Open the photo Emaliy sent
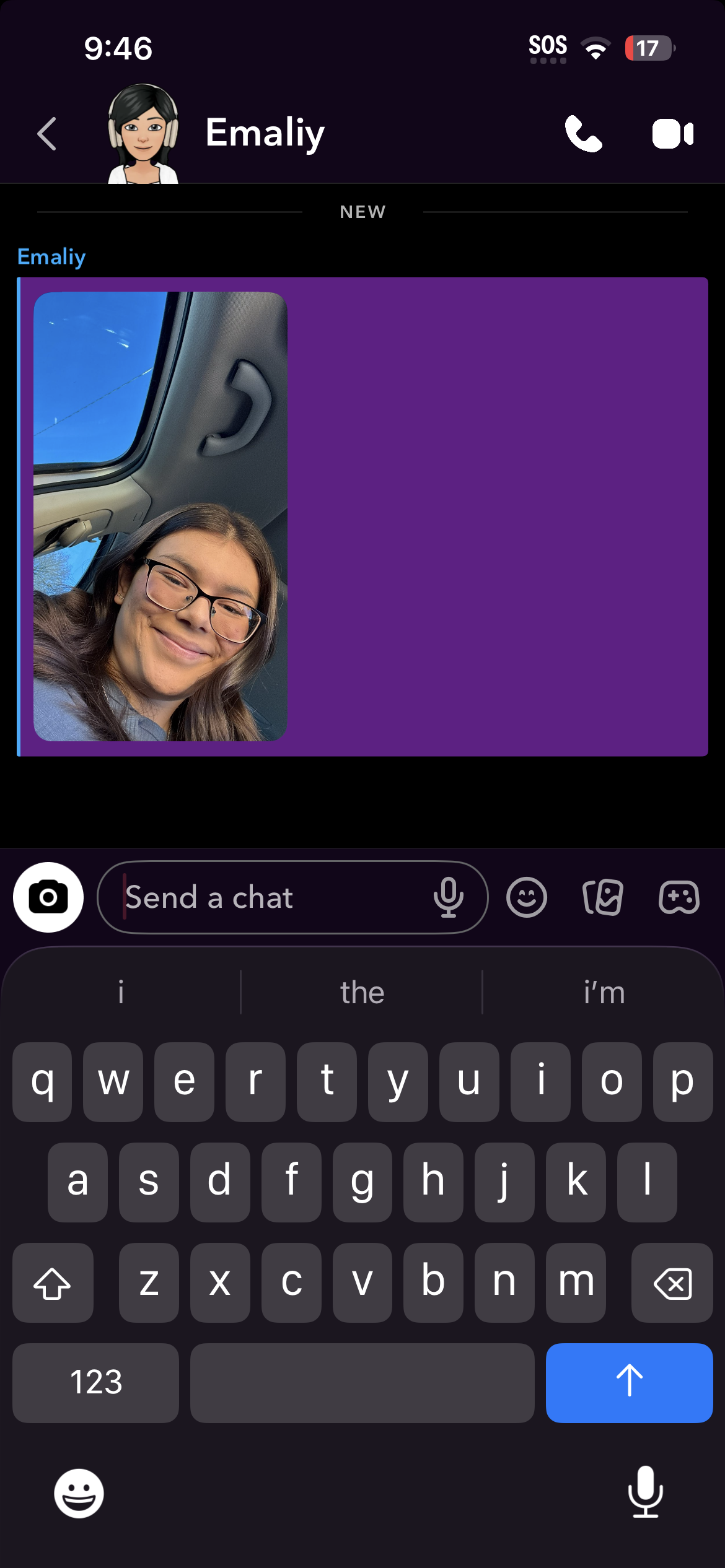This screenshot has height=1568, width=725. point(160,516)
